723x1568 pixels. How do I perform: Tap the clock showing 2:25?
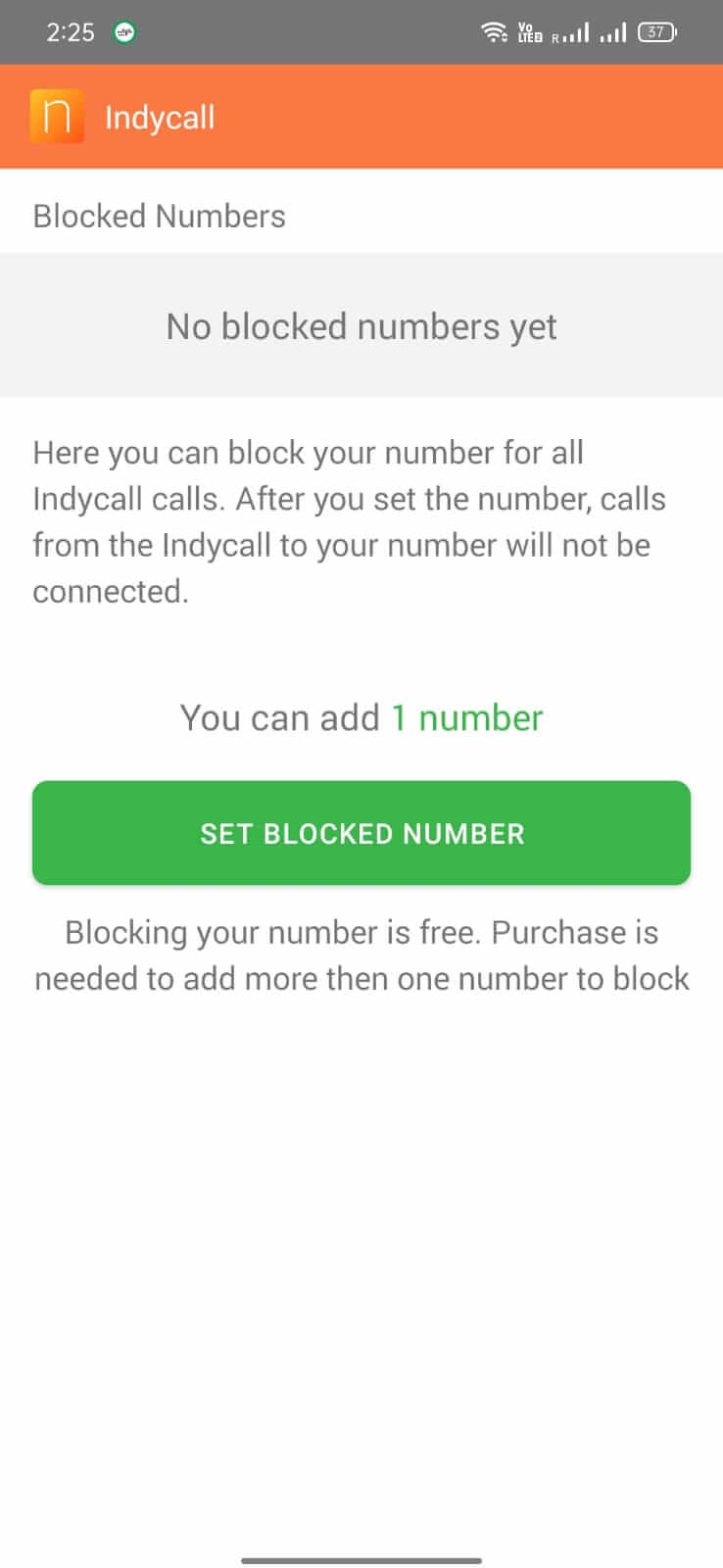click(68, 31)
